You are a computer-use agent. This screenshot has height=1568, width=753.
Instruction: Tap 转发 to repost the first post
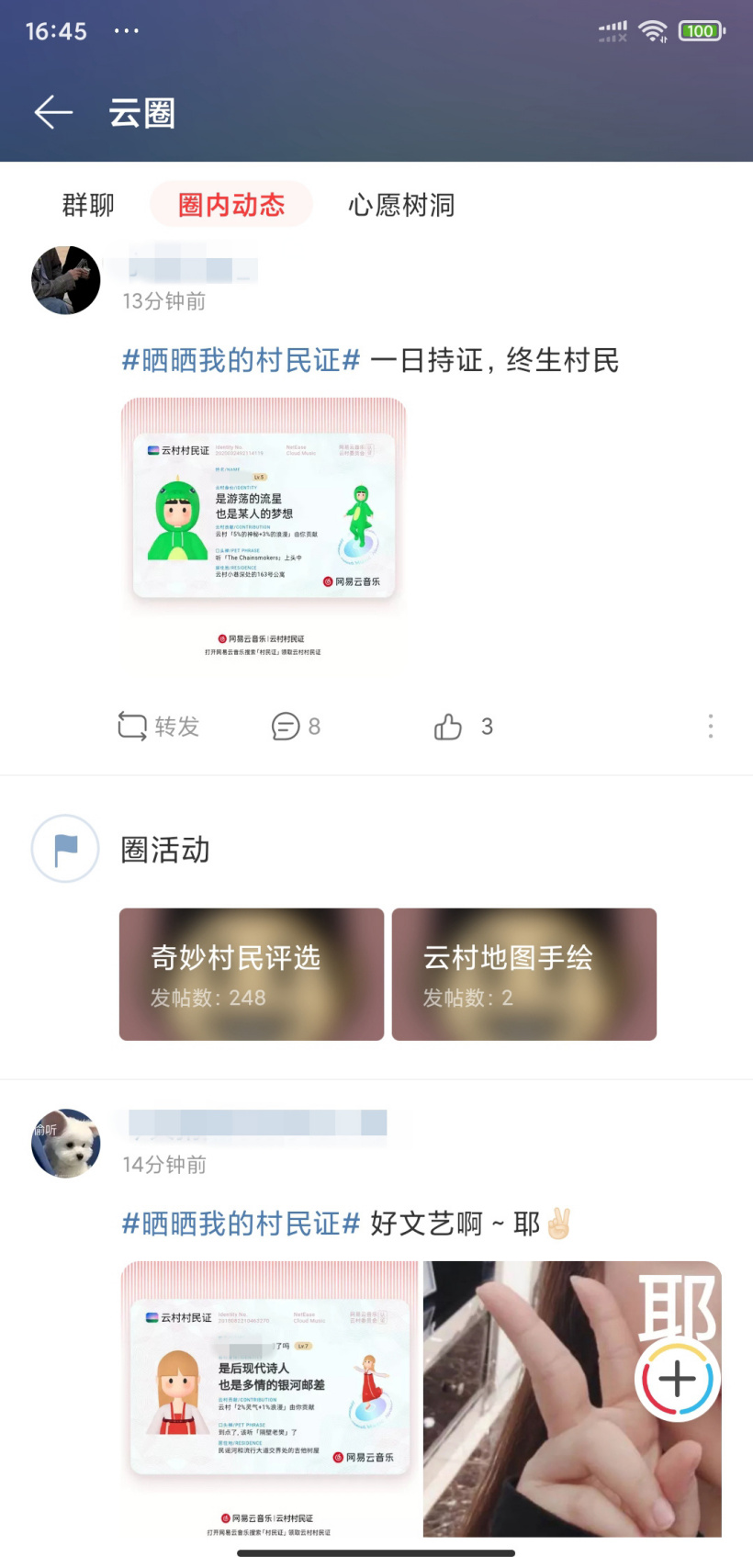pyautogui.click(x=159, y=727)
